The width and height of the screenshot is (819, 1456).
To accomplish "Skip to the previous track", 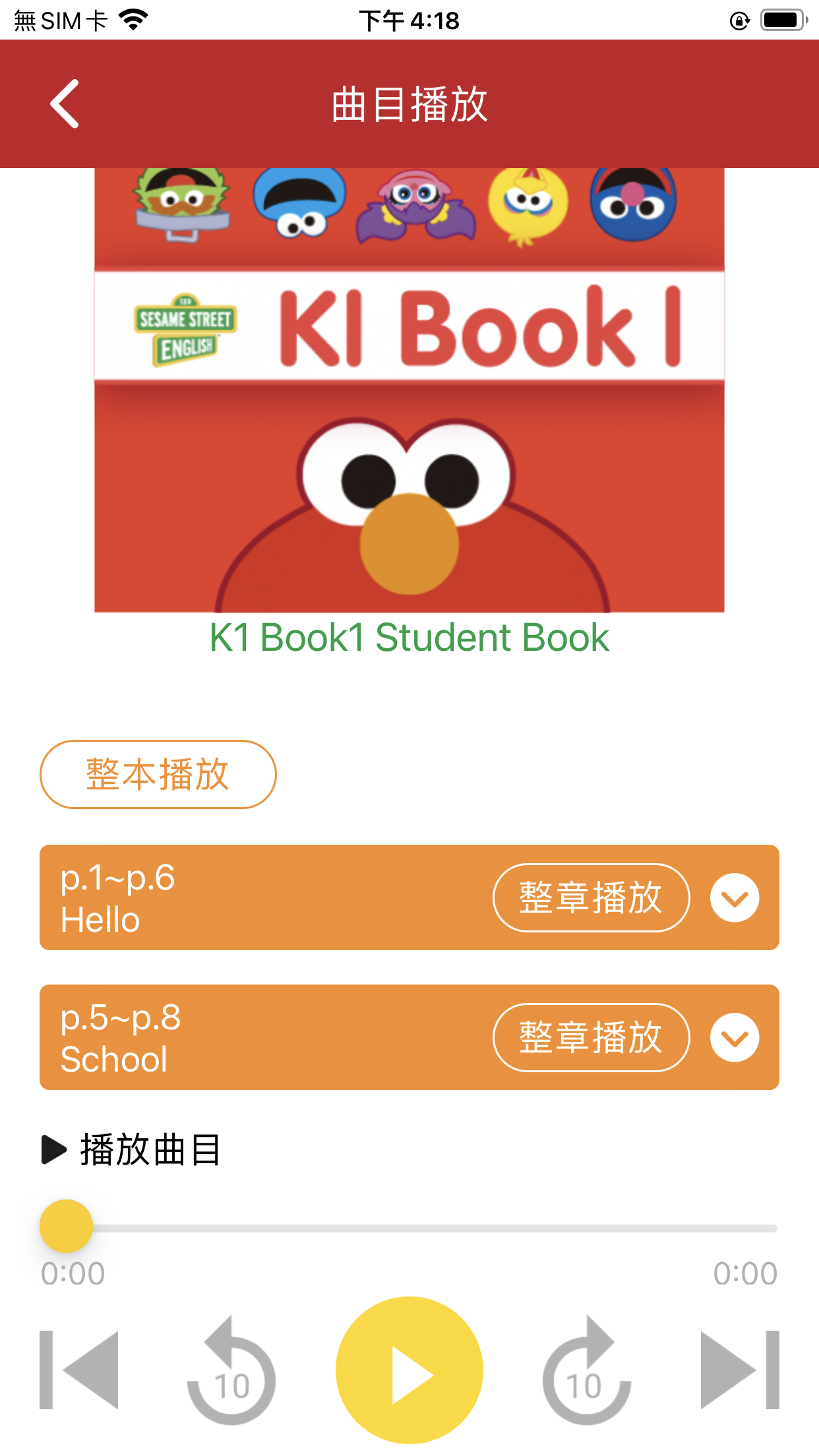I will click(x=79, y=1370).
